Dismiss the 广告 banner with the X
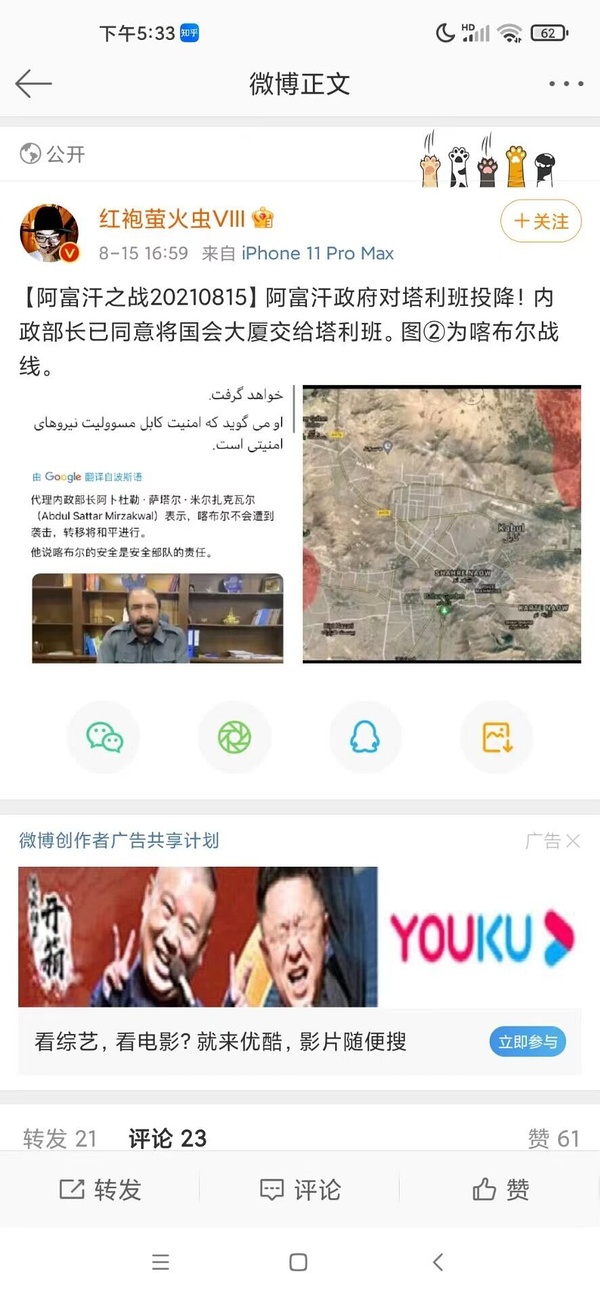 point(573,841)
